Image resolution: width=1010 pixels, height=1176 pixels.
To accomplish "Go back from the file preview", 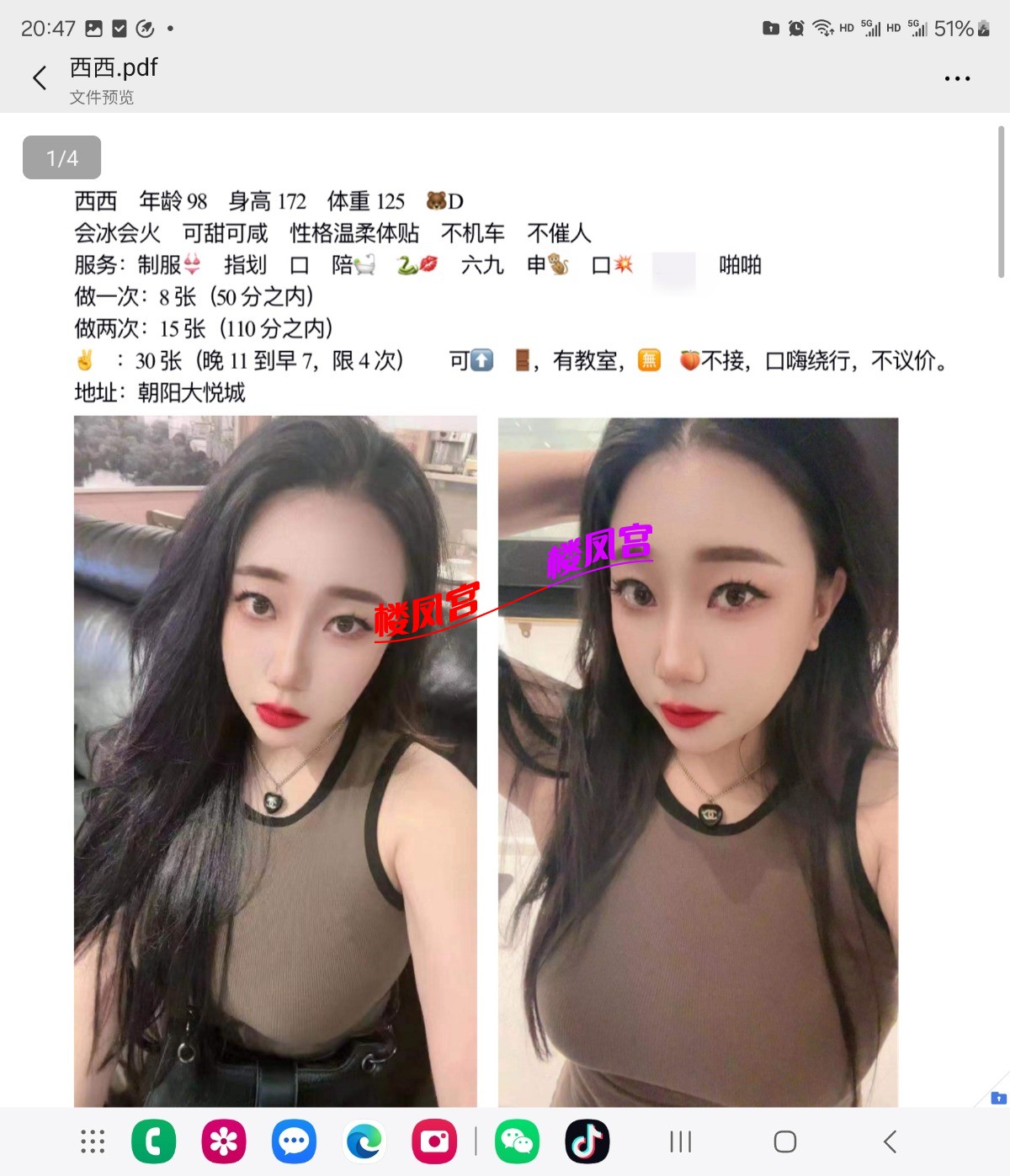I will [40, 79].
